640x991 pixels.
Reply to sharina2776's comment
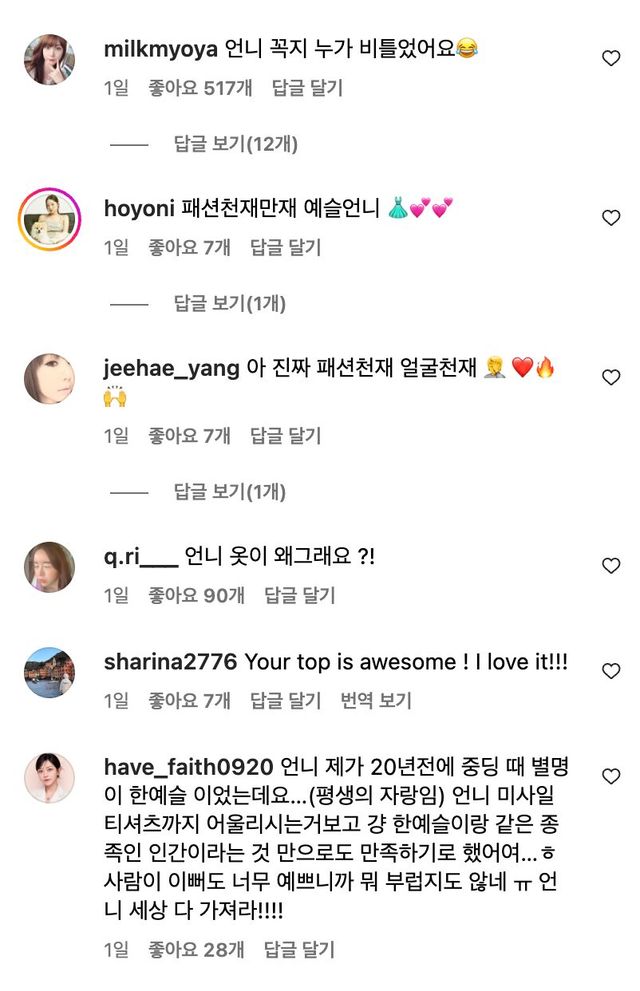pyautogui.click(x=285, y=700)
